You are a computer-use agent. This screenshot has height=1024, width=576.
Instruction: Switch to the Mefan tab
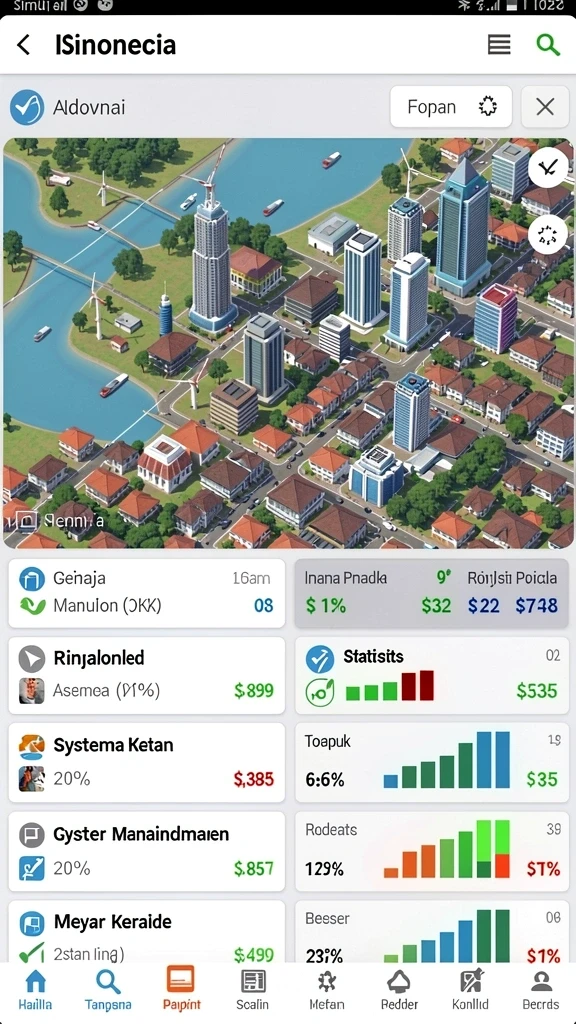(326, 990)
